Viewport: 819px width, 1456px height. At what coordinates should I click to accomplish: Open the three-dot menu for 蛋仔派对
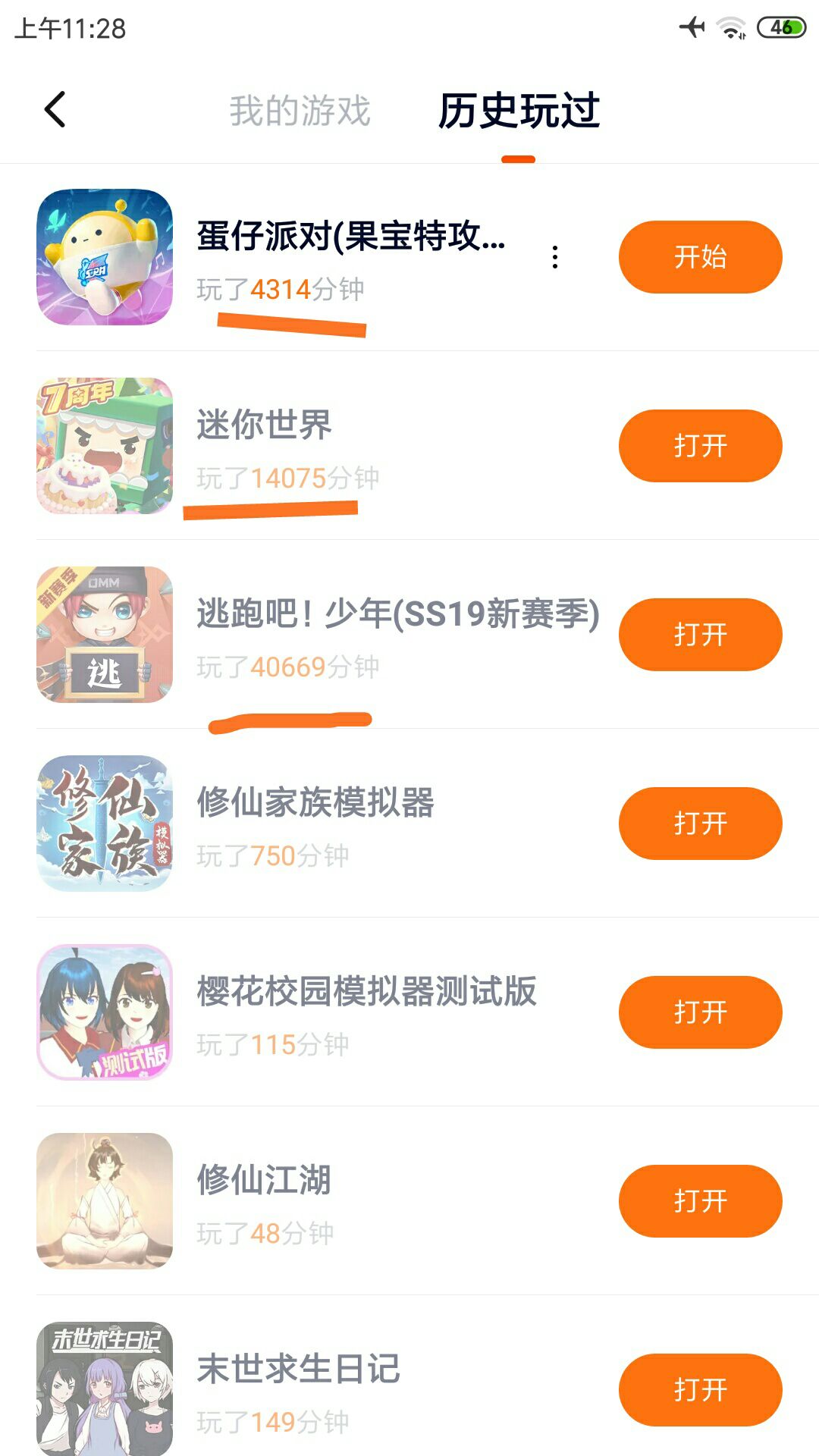point(555,257)
